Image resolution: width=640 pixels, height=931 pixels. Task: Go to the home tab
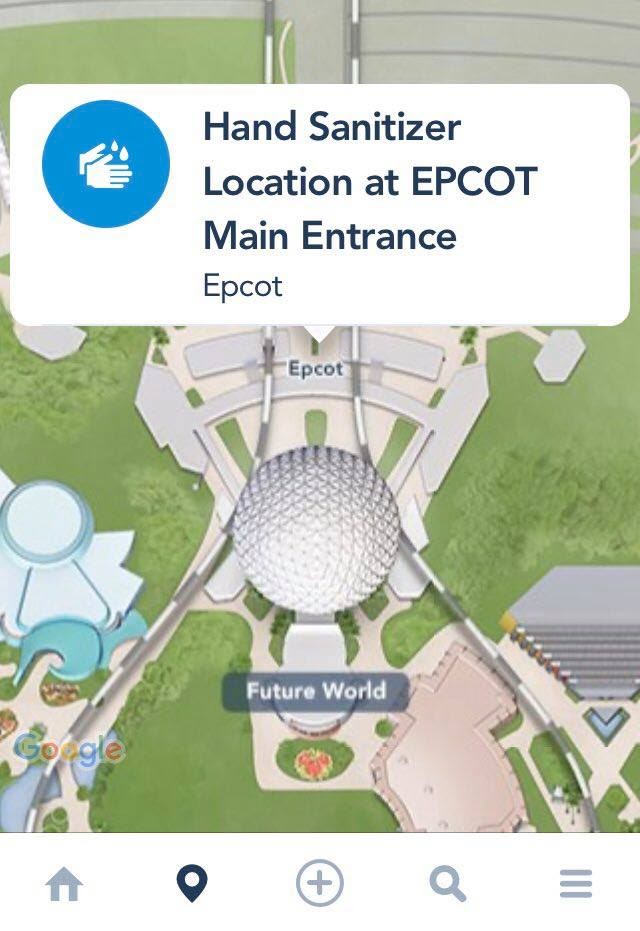click(64, 884)
